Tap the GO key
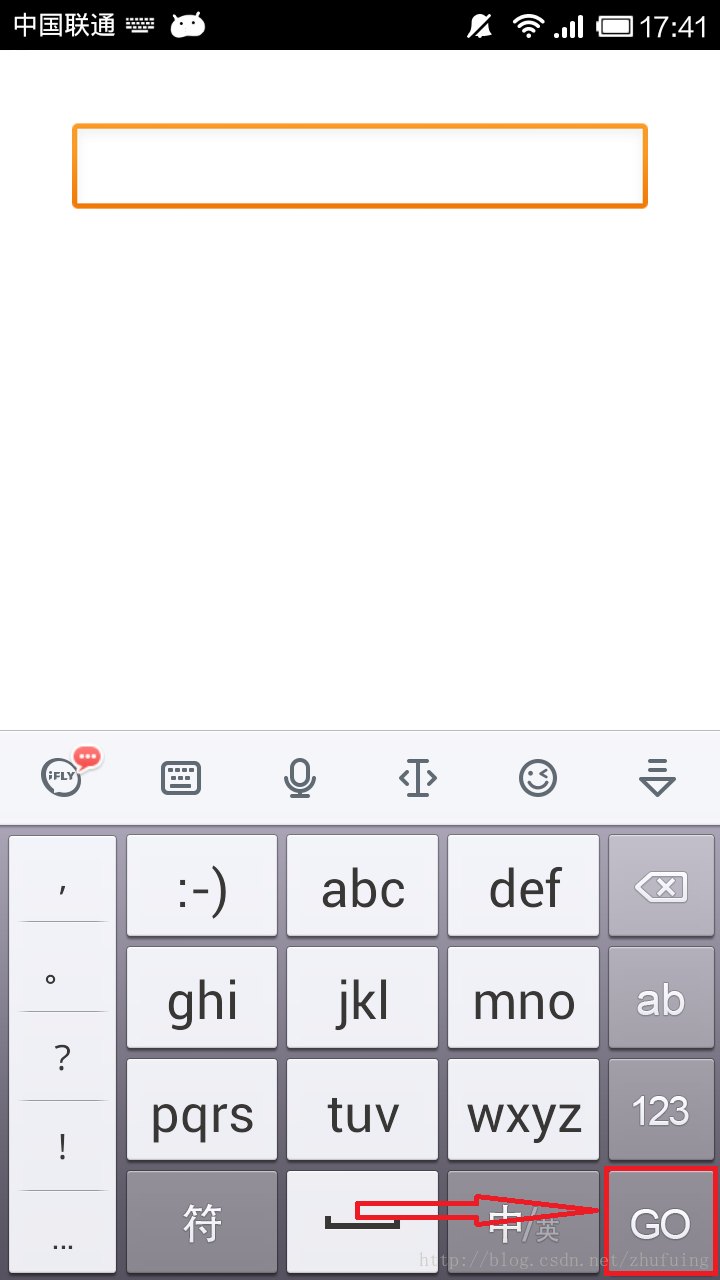 [x=660, y=1222]
